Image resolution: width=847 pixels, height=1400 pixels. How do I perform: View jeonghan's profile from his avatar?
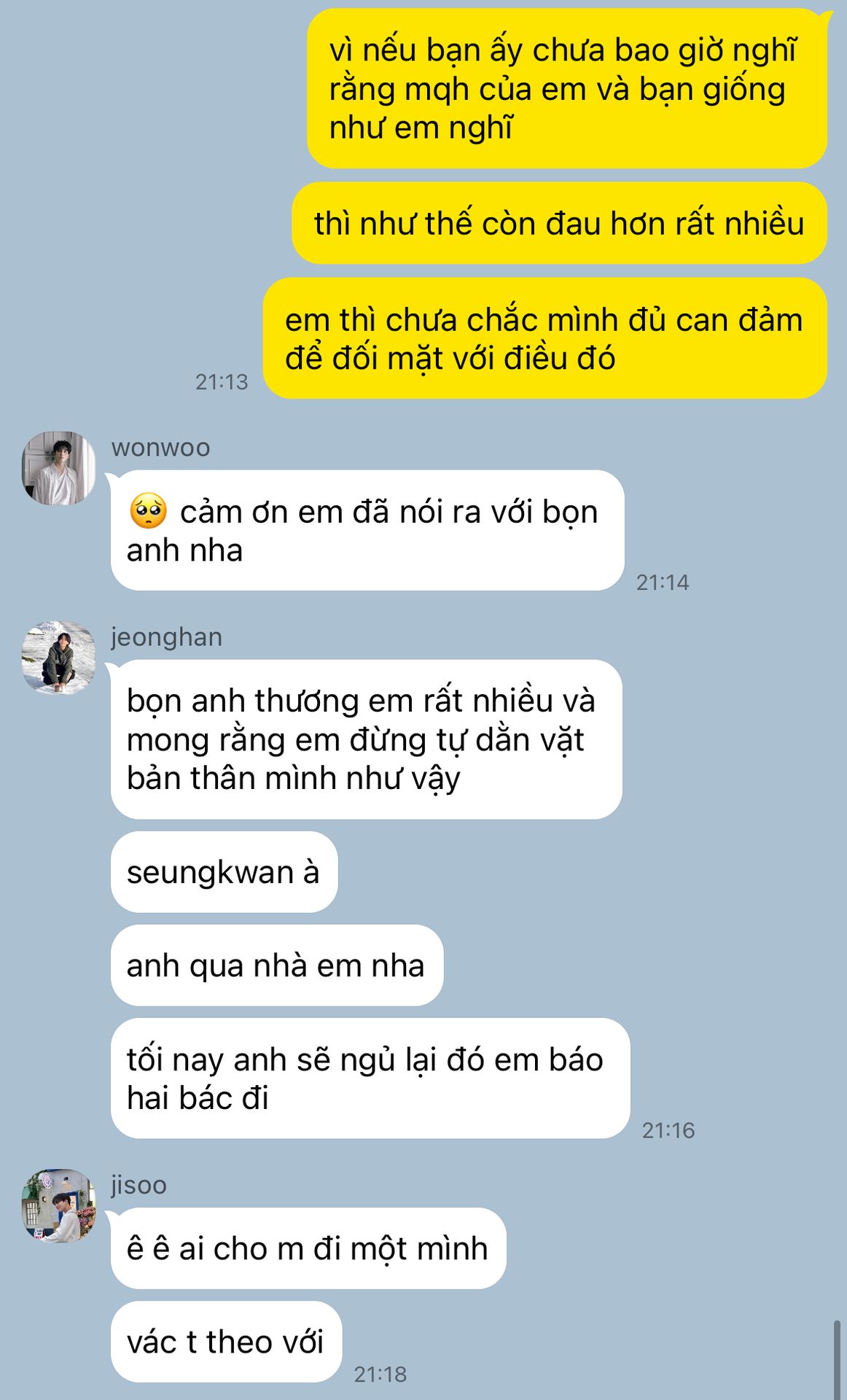[x=58, y=658]
